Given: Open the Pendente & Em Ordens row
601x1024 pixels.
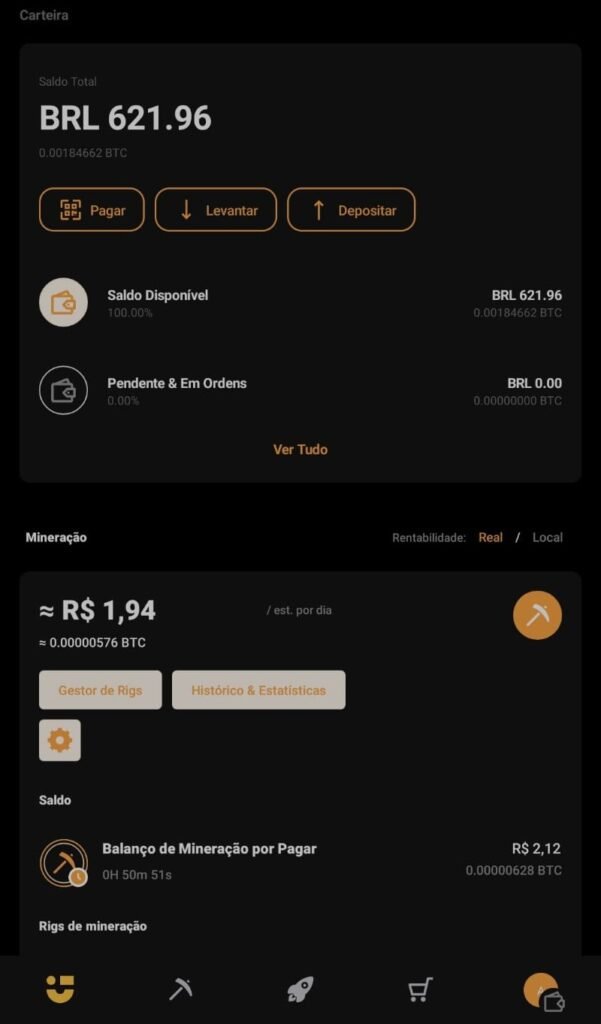Looking at the screenshot, I should pyautogui.click(x=300, y=390).
